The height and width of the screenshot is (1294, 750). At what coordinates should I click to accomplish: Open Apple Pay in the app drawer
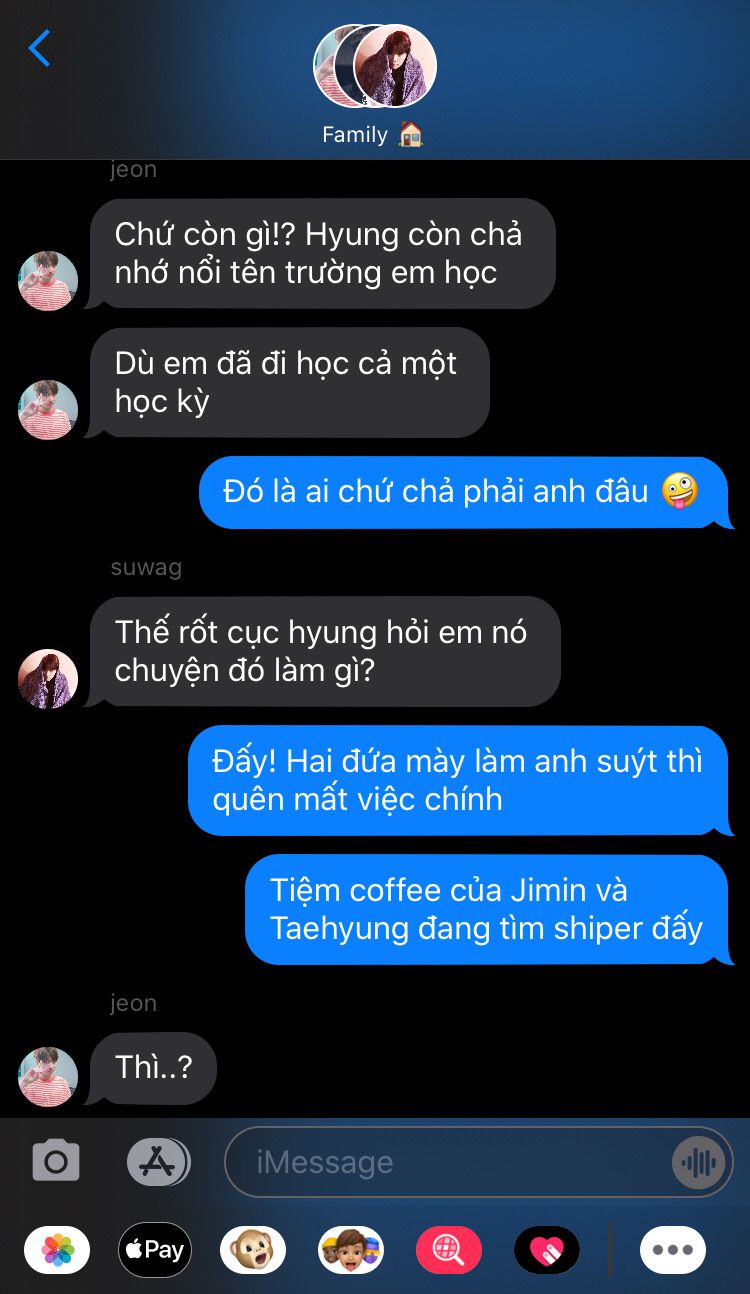click(x=155, y=1250)
